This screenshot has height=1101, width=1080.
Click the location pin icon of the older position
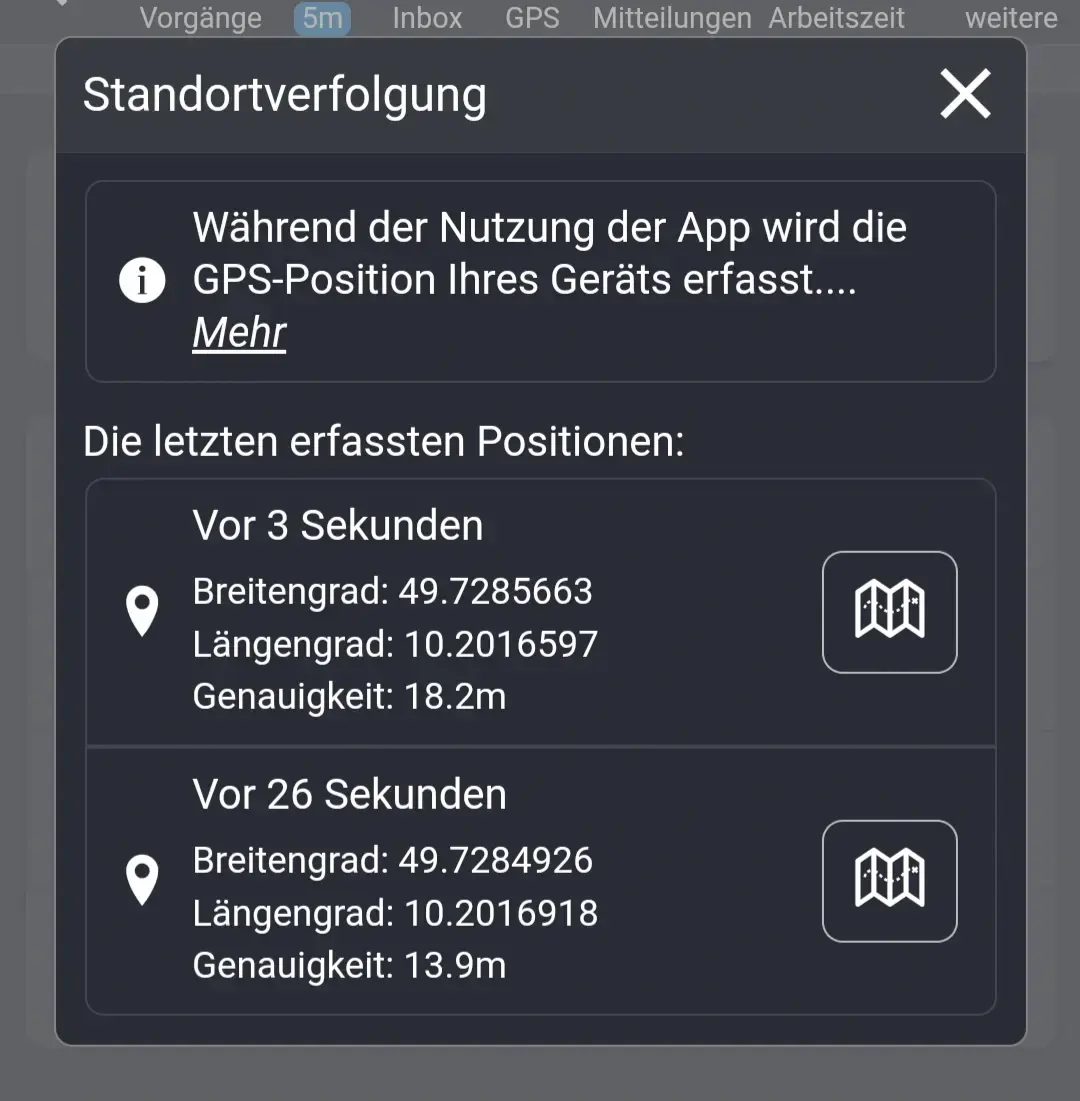coord(142,881)
